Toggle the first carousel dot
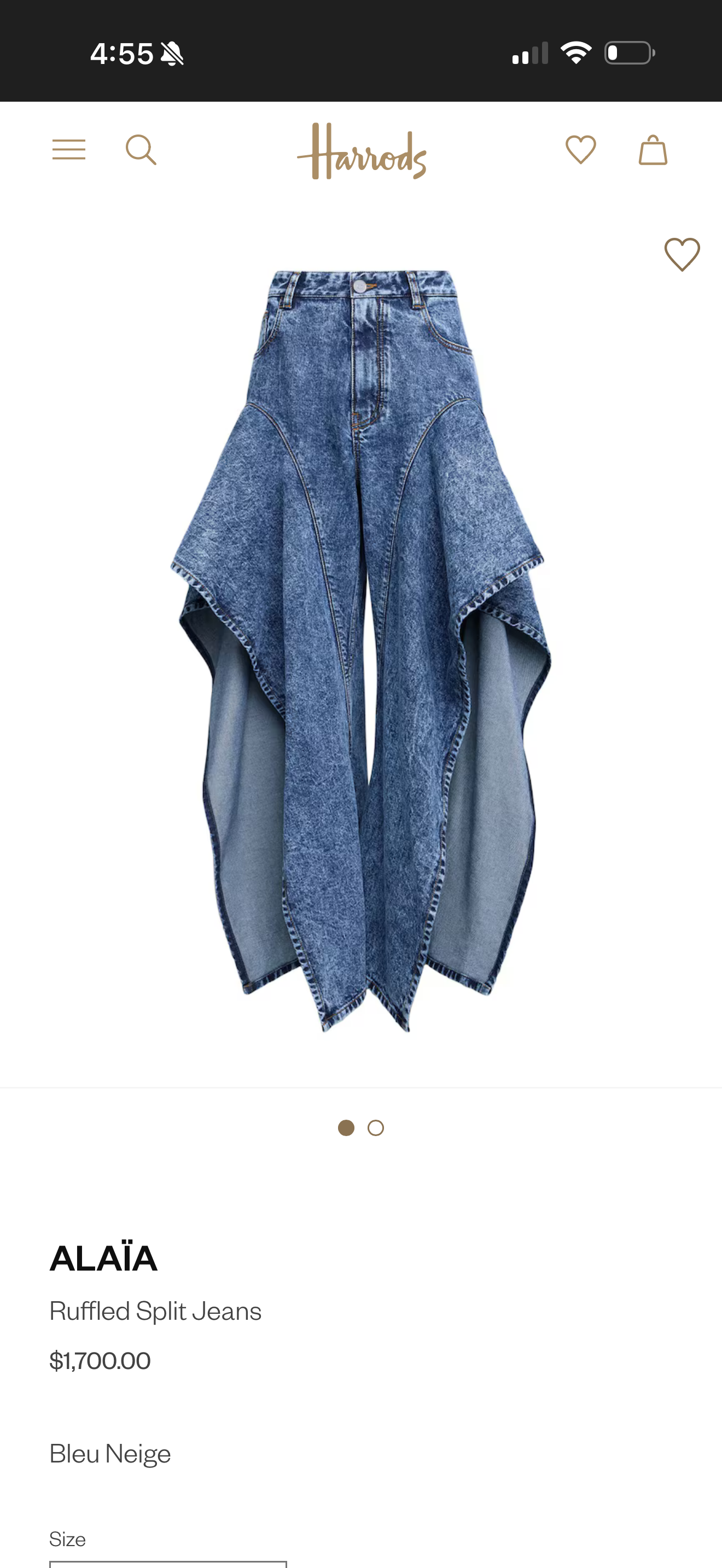 346,1127
